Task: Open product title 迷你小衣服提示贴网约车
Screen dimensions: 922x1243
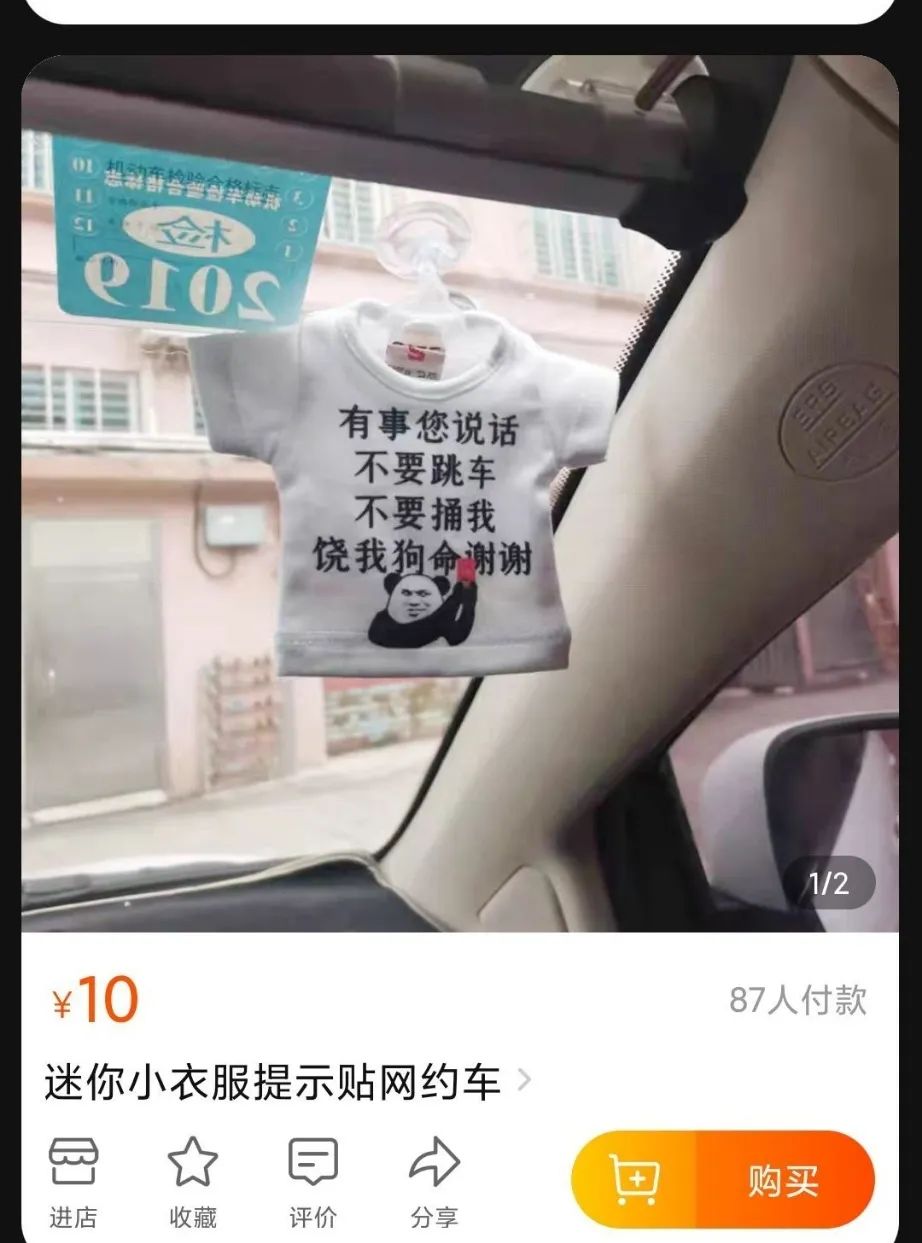Action: pos(273,1082)
